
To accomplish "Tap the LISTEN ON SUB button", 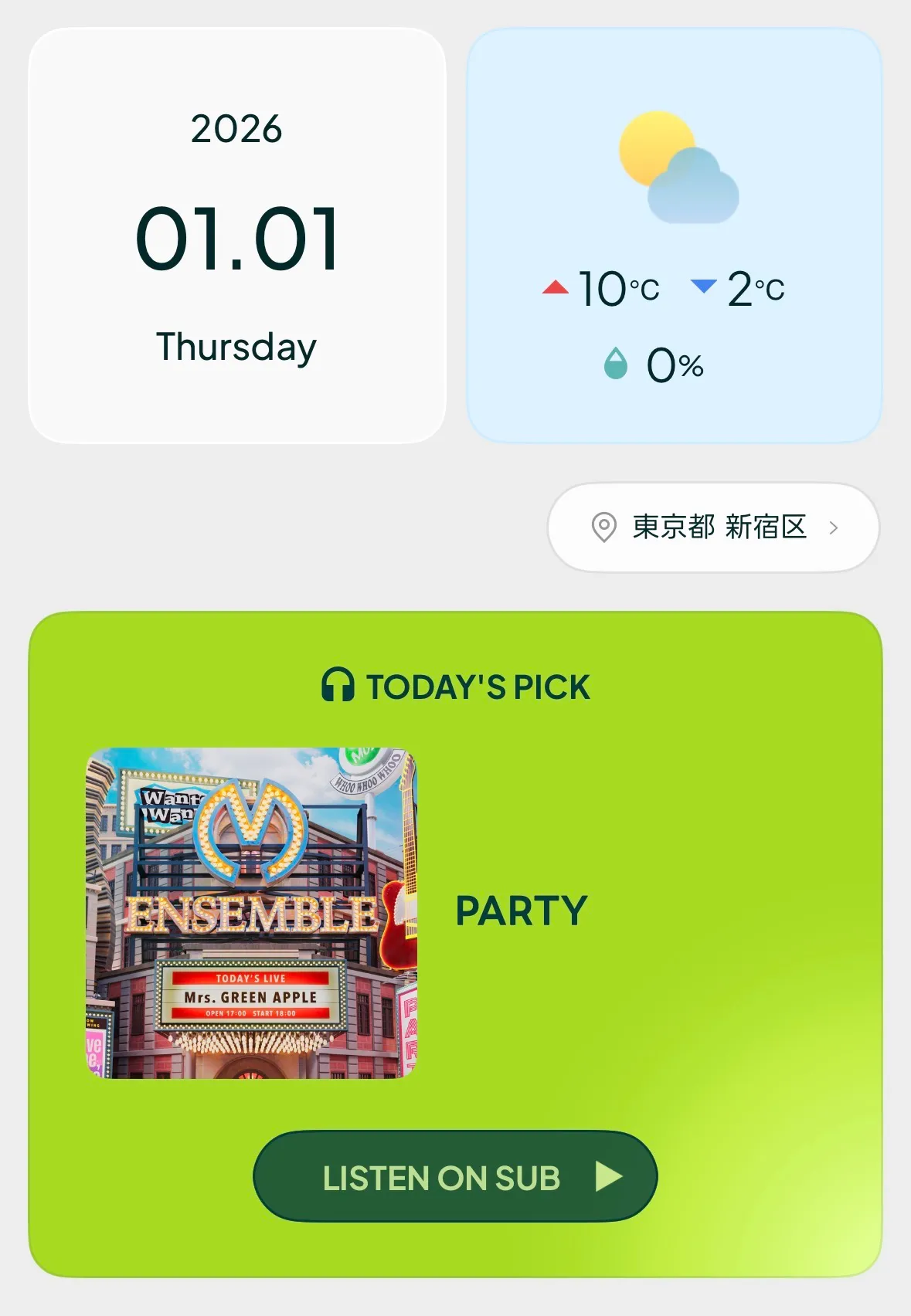I will click(x=455, y=1176).
